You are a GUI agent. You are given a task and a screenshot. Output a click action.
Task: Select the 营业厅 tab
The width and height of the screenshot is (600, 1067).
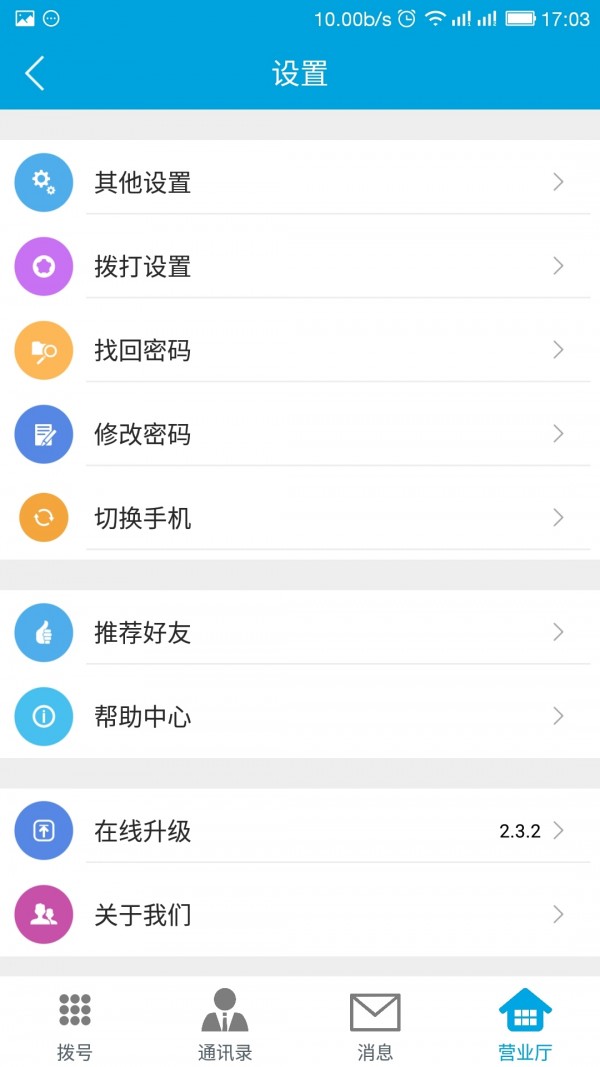click(525, 1024)
